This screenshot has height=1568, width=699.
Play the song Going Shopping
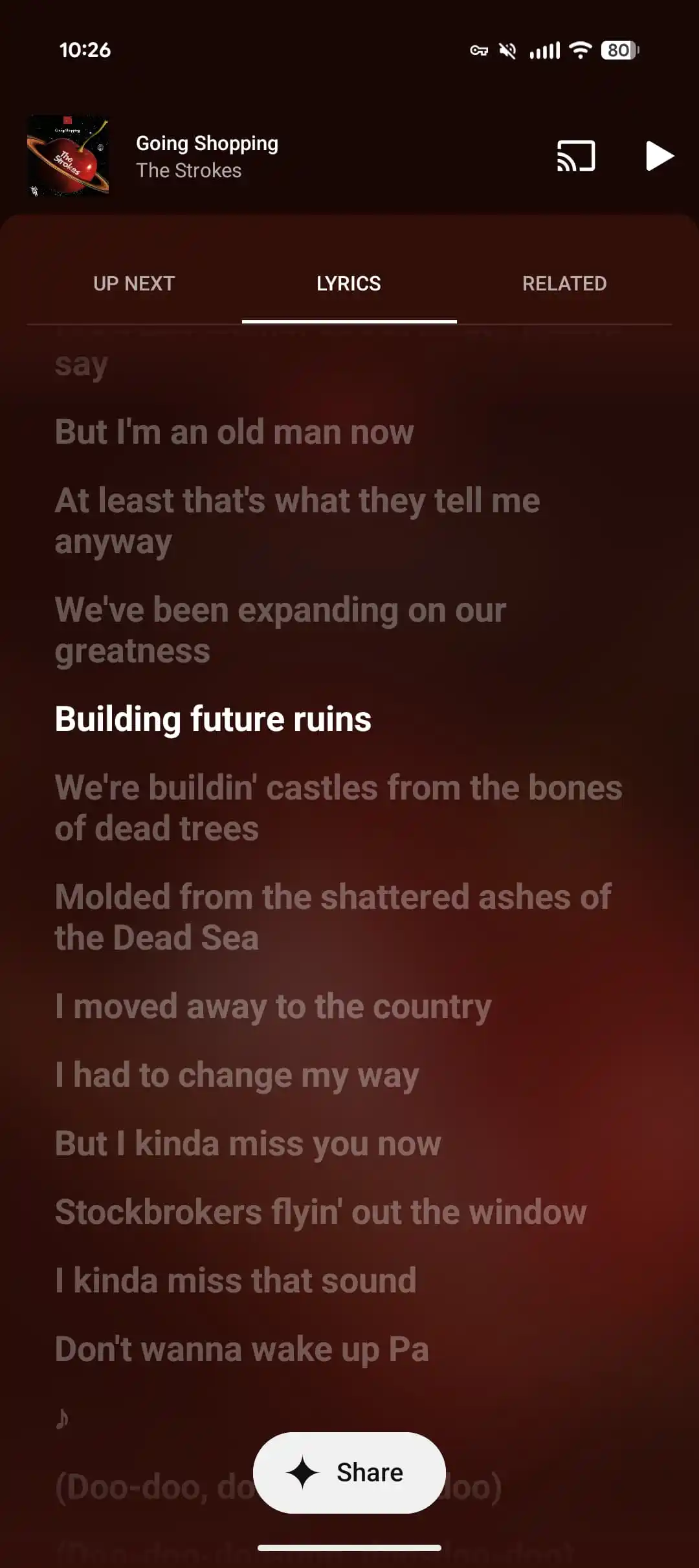(660, 156)
